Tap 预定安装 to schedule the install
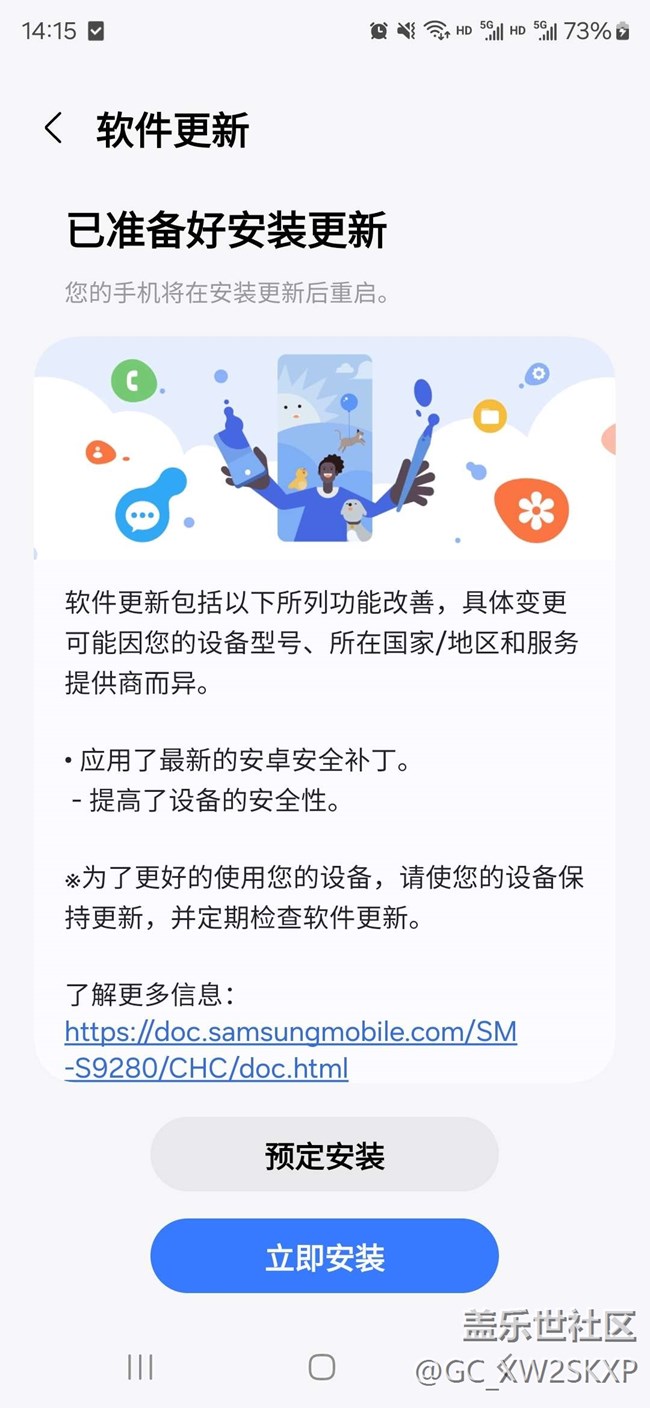650x1408 pixels. pyautogui.click(x=324, y=1156)
